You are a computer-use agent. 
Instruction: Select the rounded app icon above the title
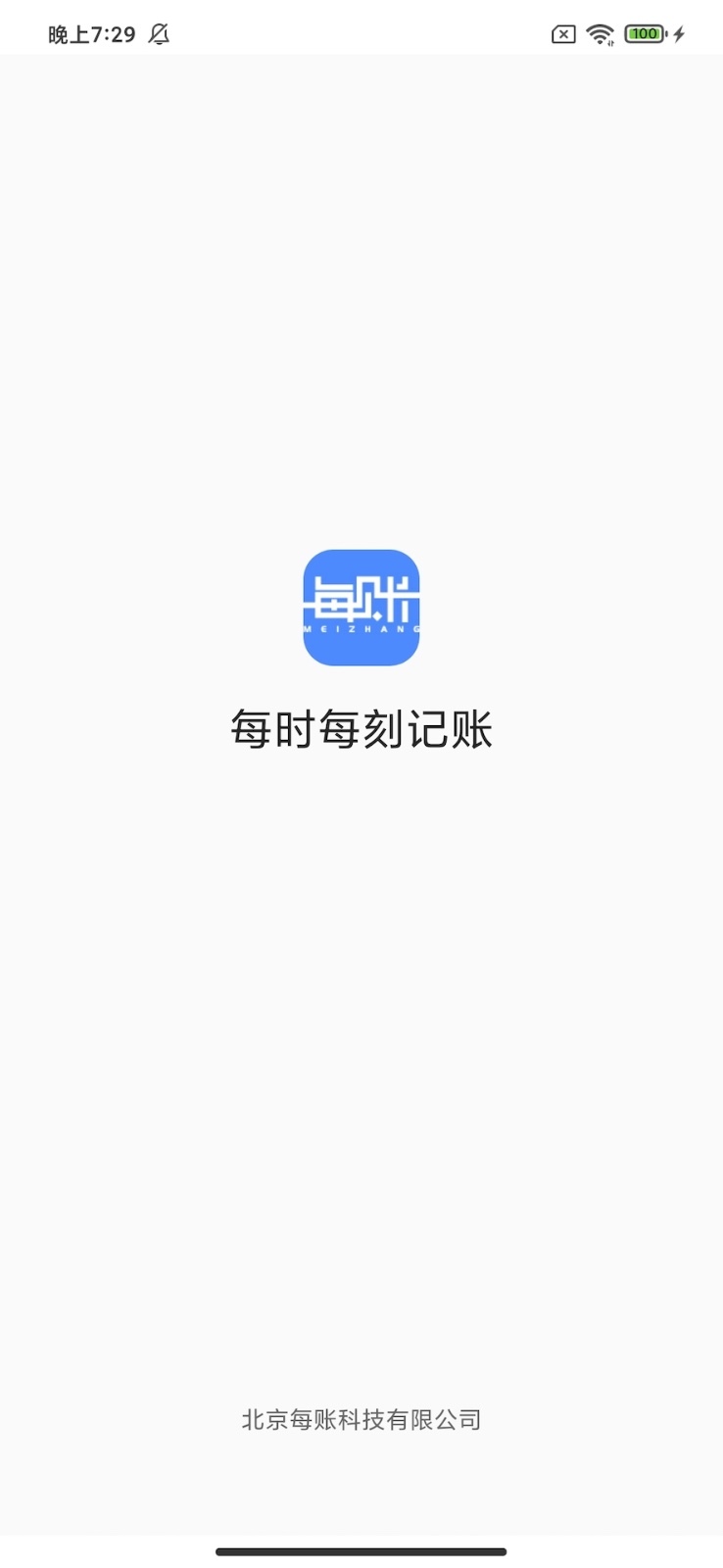pos(361,608)
